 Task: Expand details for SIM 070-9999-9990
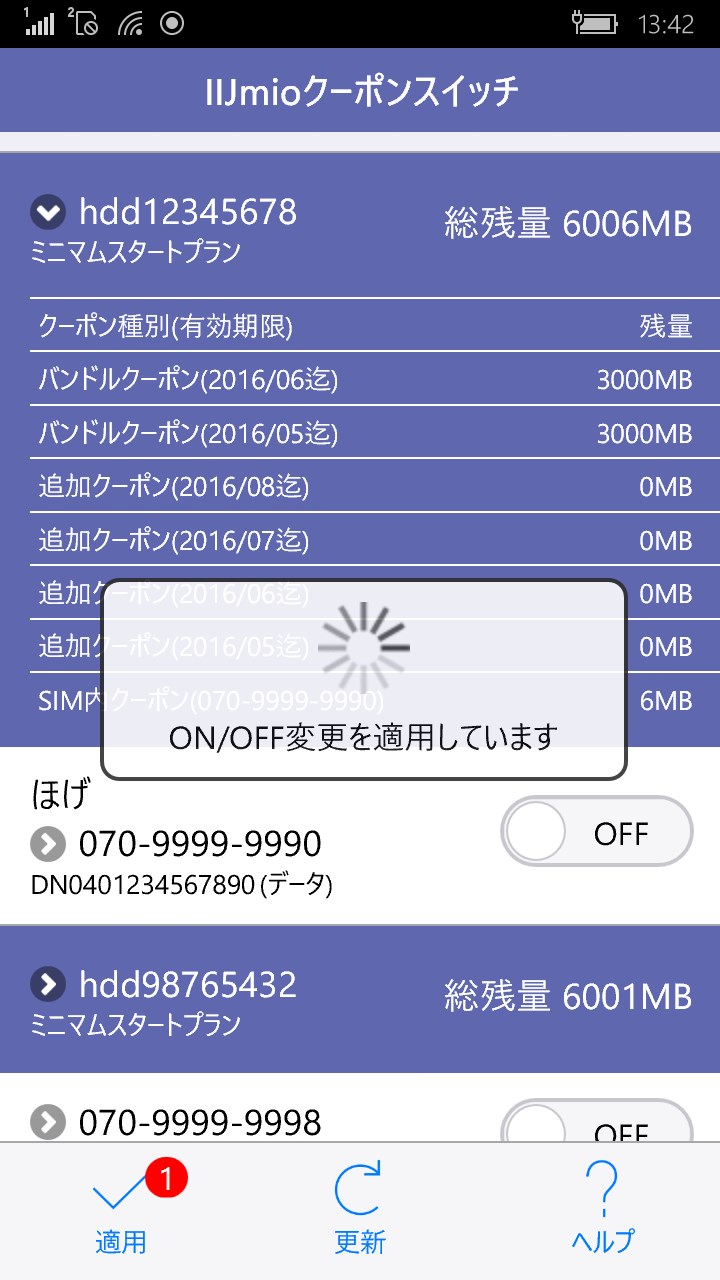tap(47, 844)
